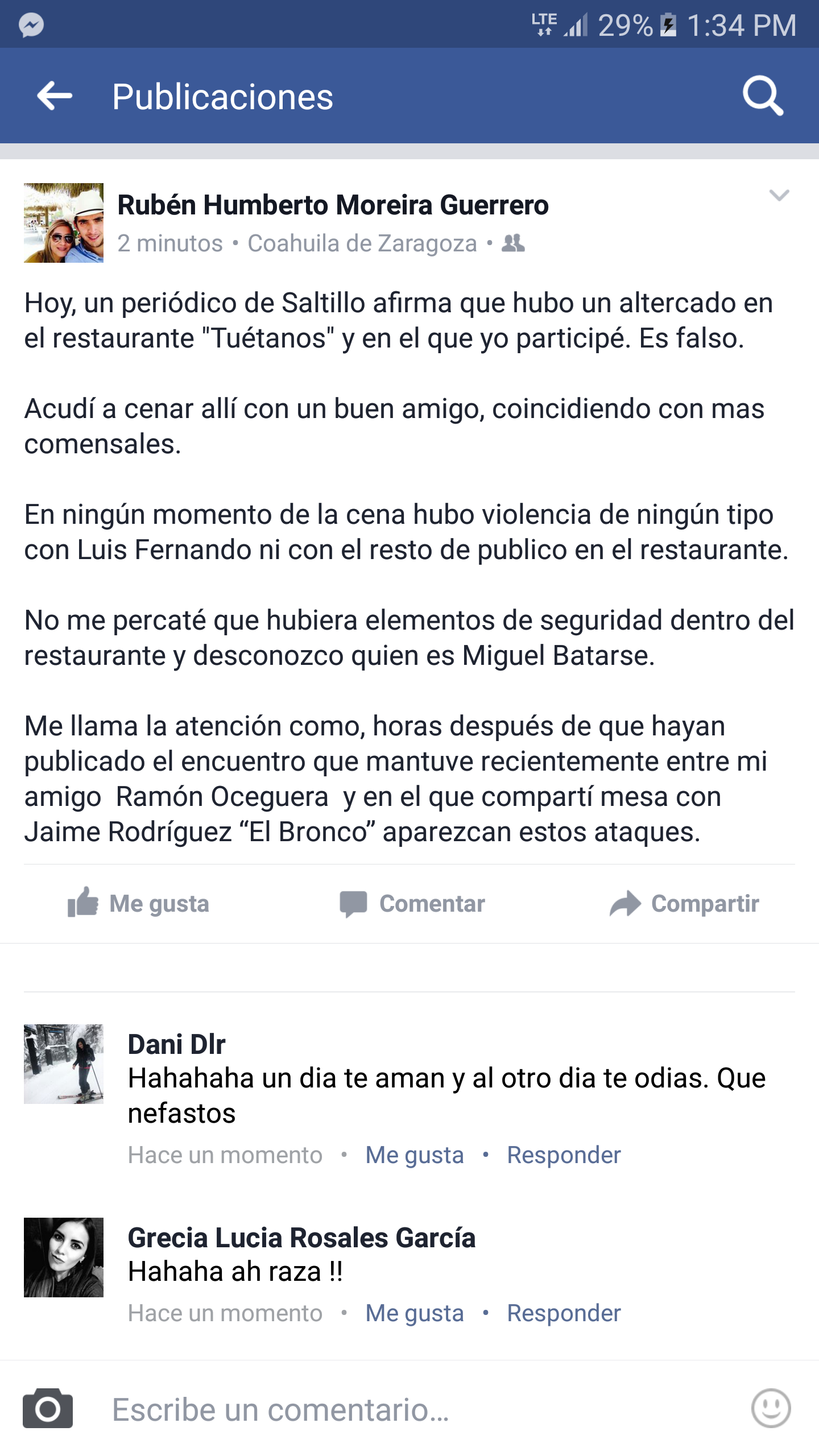Reply to Grecia Lucia Rosales García's comment
The height and width of the screenshot is (1456, 819).
click(x=564, y=1313)
